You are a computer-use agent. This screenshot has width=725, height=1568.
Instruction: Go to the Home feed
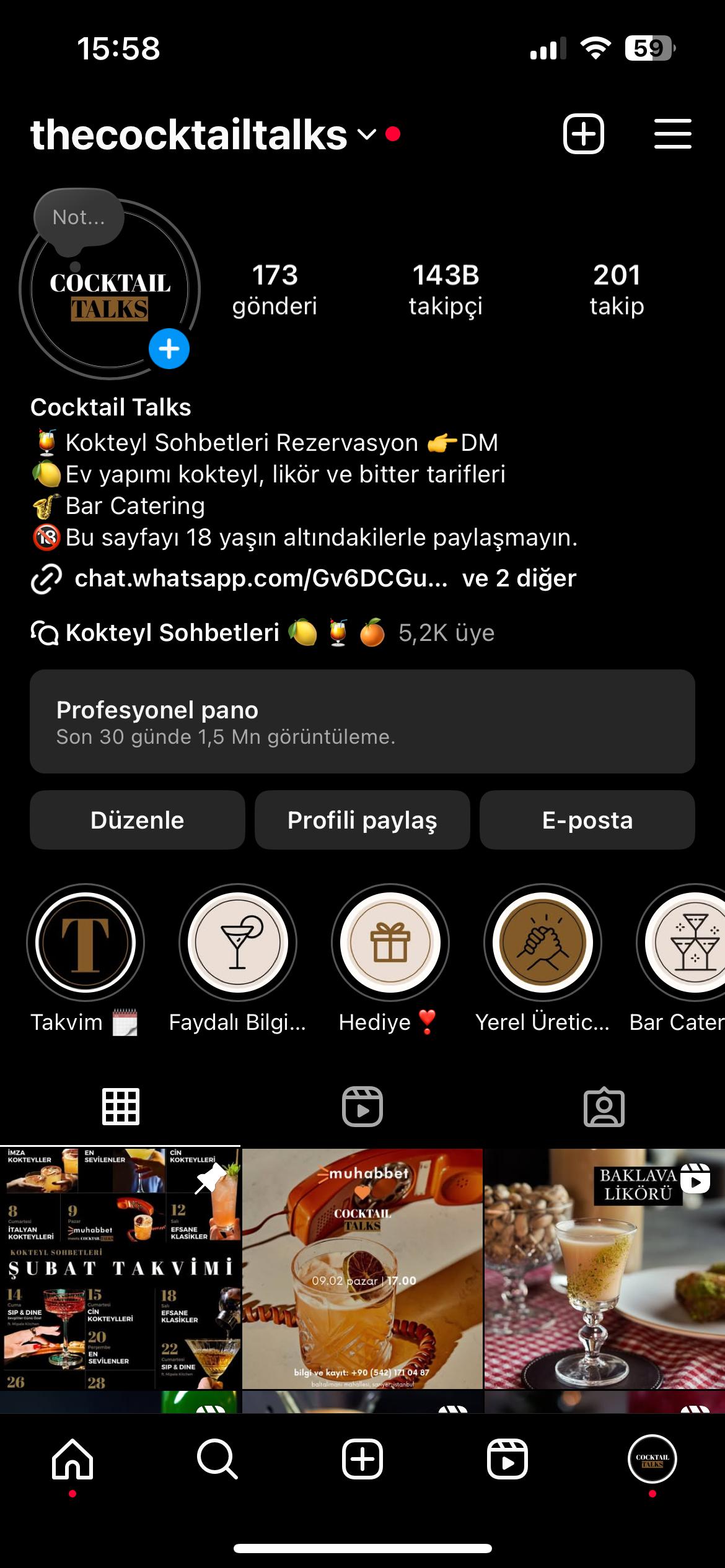tap(72, 1460)
